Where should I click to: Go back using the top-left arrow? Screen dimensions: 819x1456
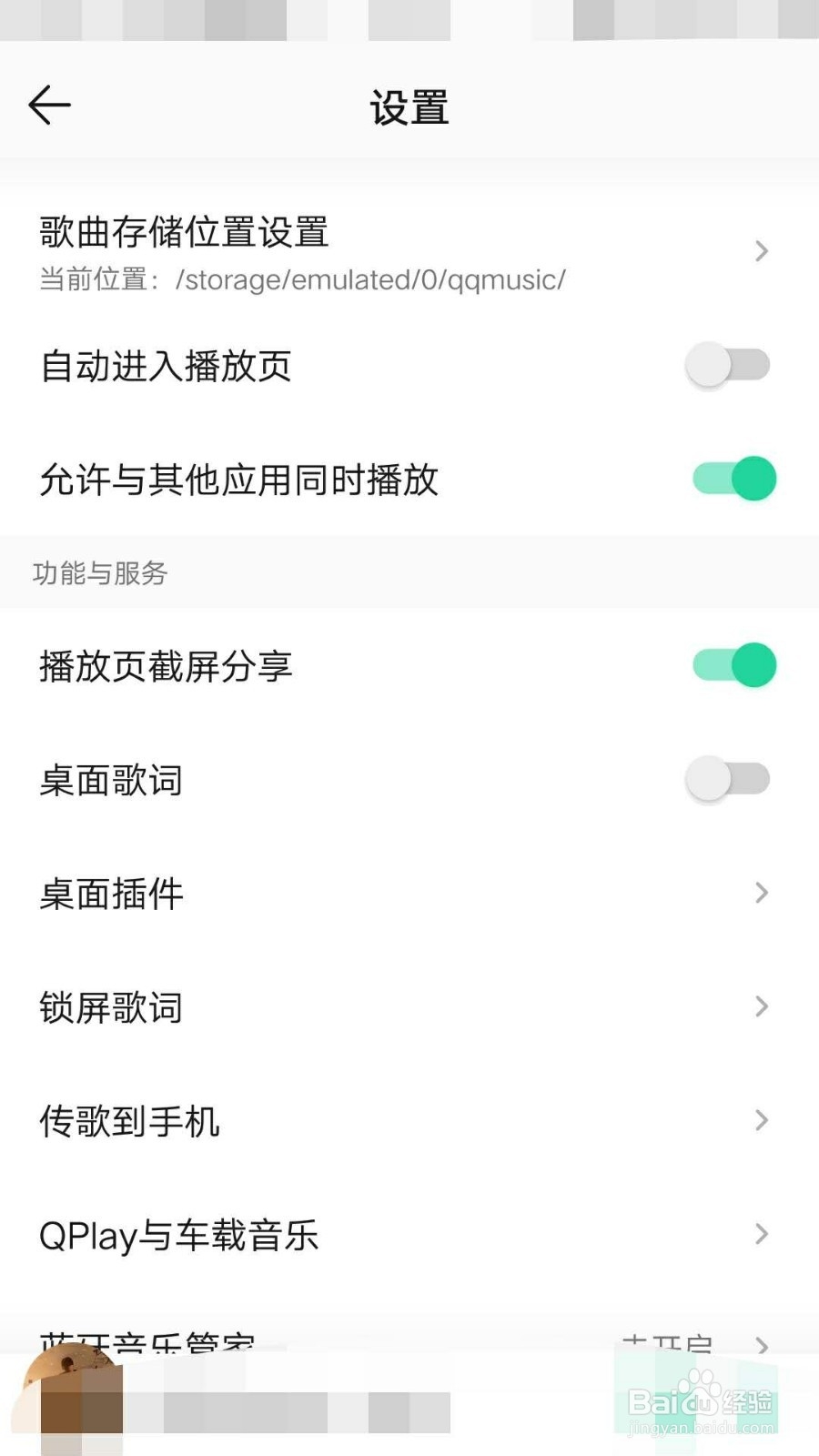[49, 106]
